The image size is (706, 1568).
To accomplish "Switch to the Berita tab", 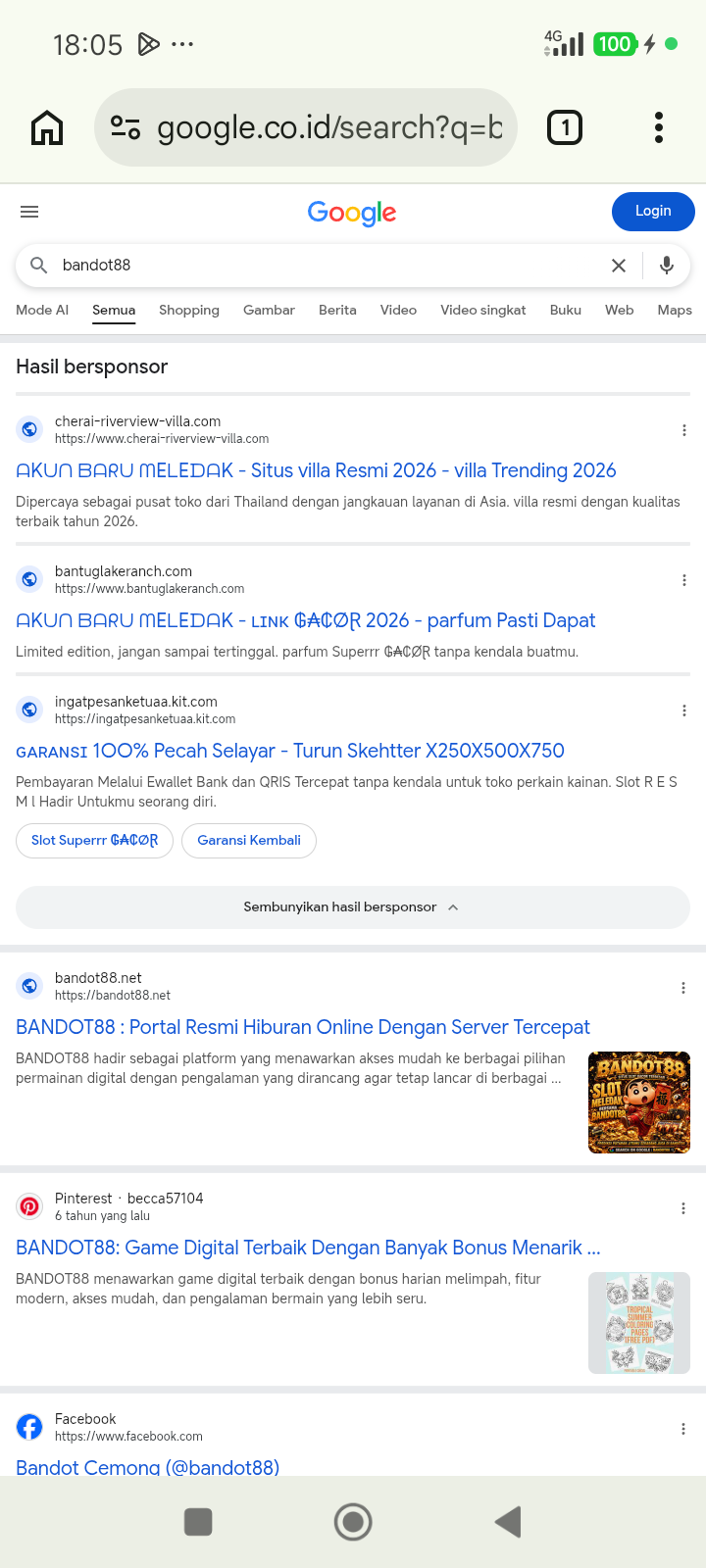I will [337, 310].
